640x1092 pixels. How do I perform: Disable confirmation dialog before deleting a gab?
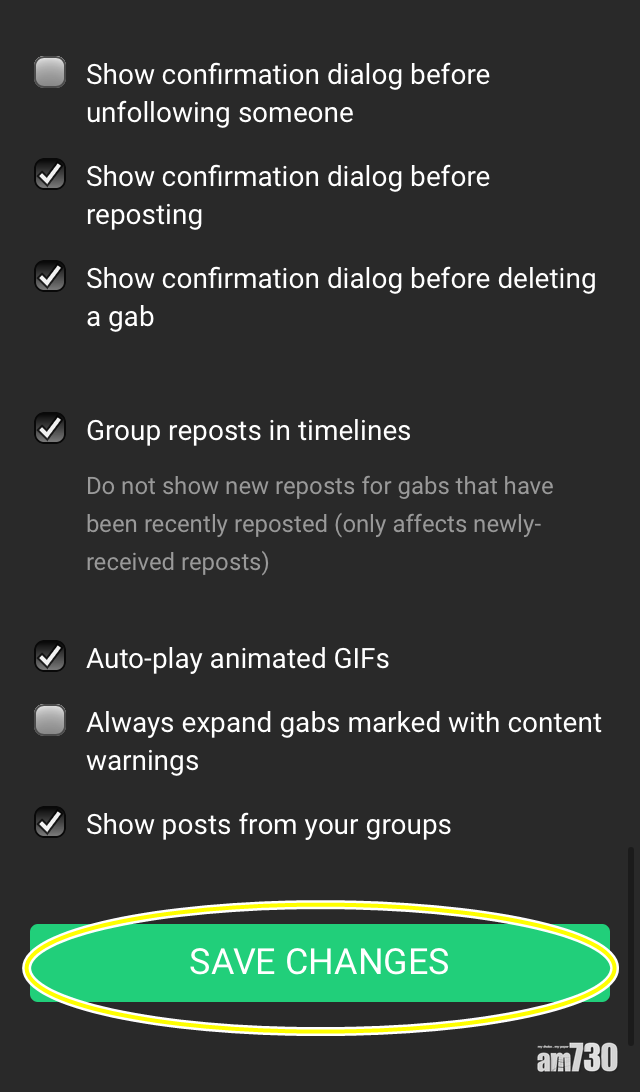[x=50, y=277]
